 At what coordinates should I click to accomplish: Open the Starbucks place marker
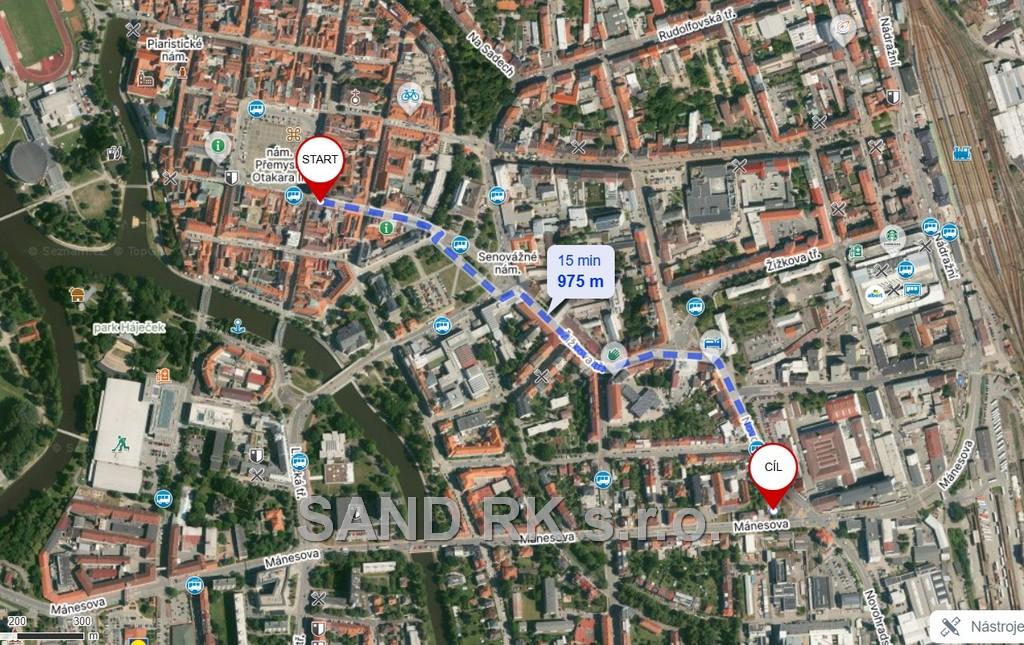point(892,238)
